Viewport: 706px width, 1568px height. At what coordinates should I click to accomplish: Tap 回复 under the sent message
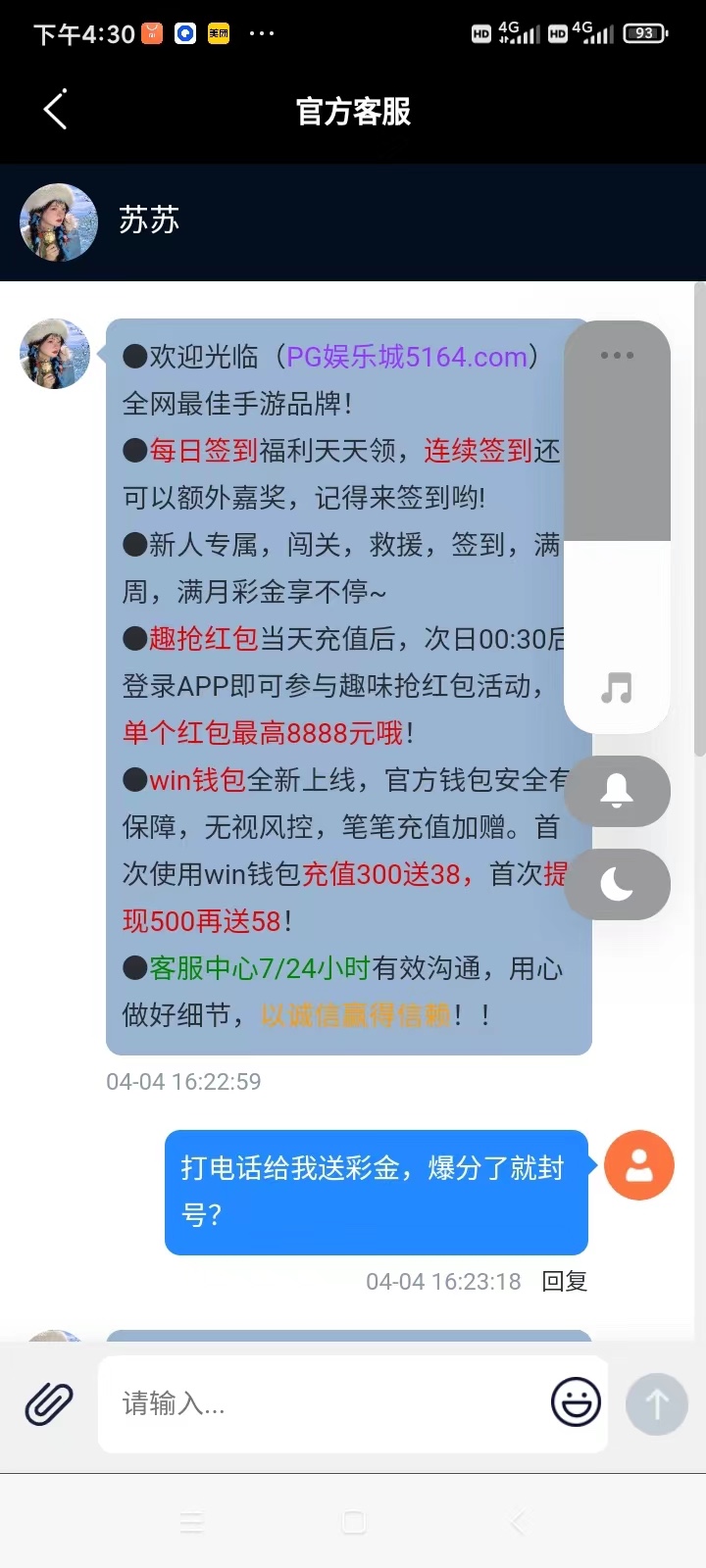(565, 1281)
